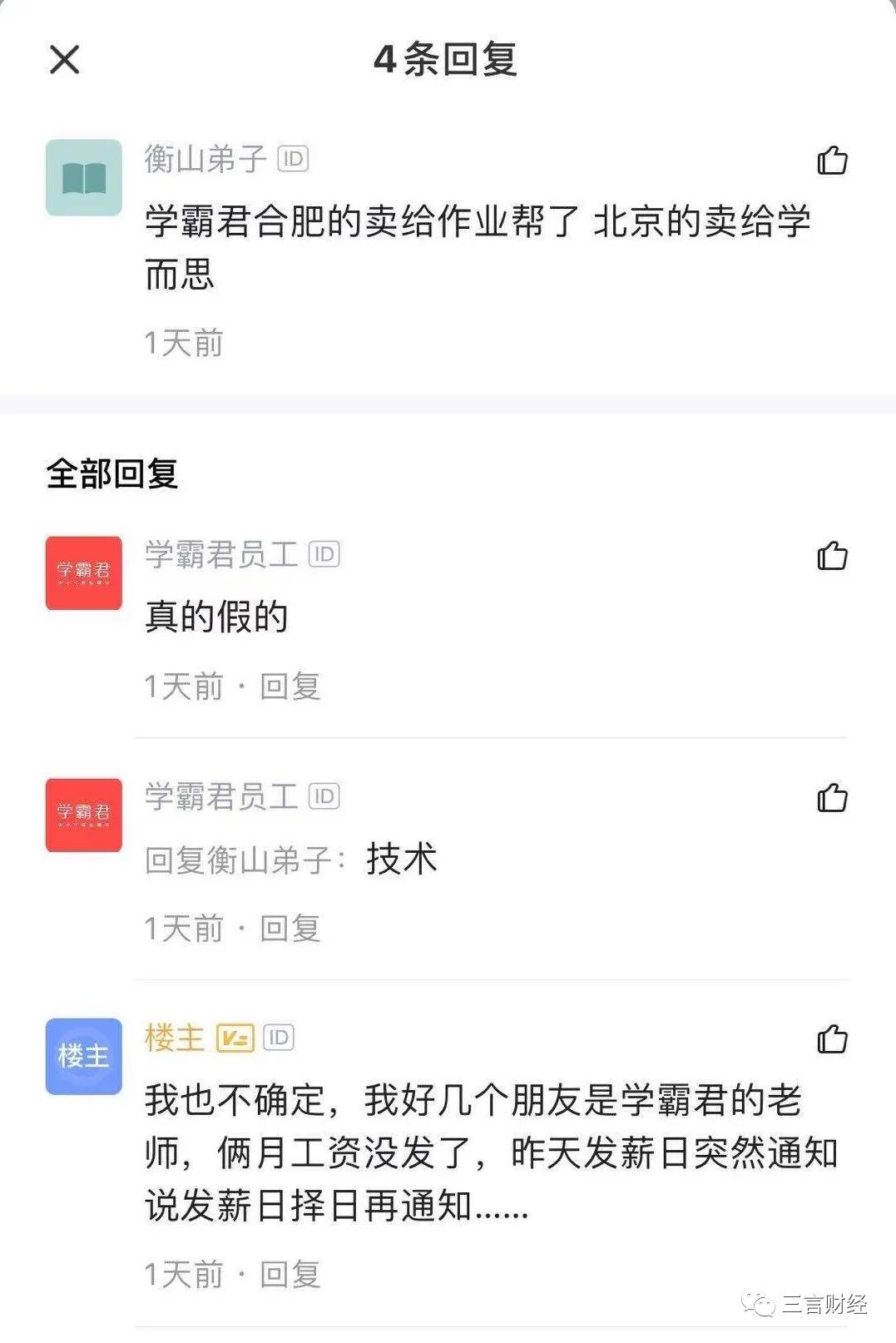This screenshot has width=896, height=1343.
Task: Like the 技术 reply from 学霸君员工
Action: coord(832,798)
